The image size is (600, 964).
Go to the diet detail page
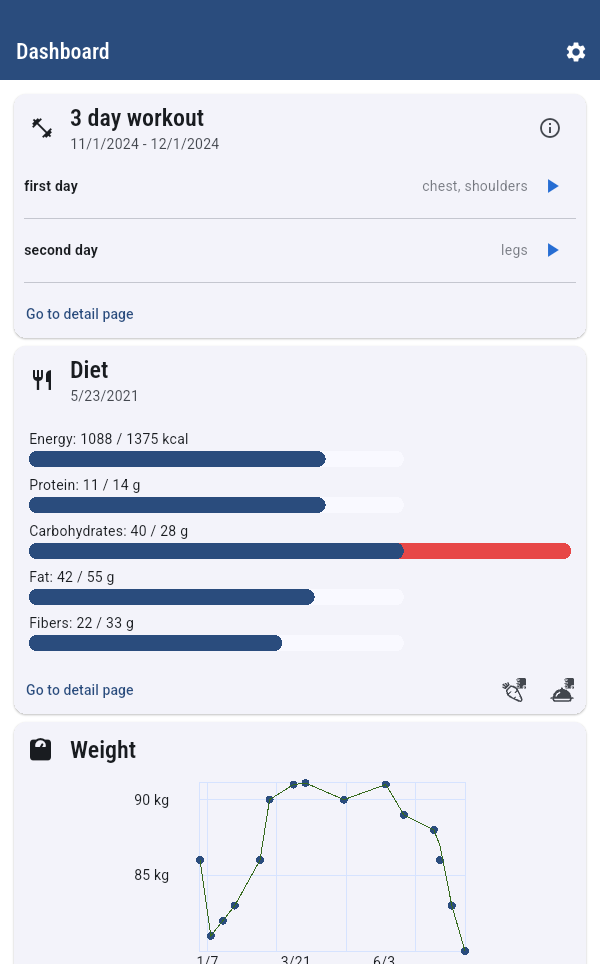(x=80, y=690)
